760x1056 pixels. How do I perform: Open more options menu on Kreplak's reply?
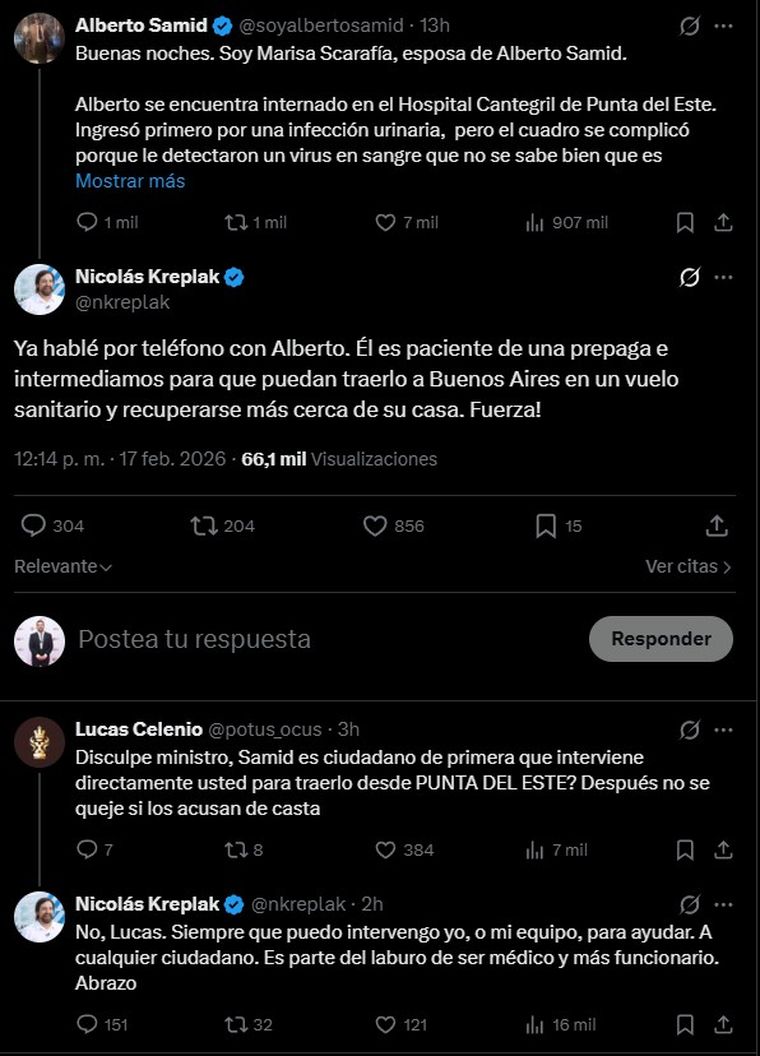pyautogui.click(x=722, y=903)
